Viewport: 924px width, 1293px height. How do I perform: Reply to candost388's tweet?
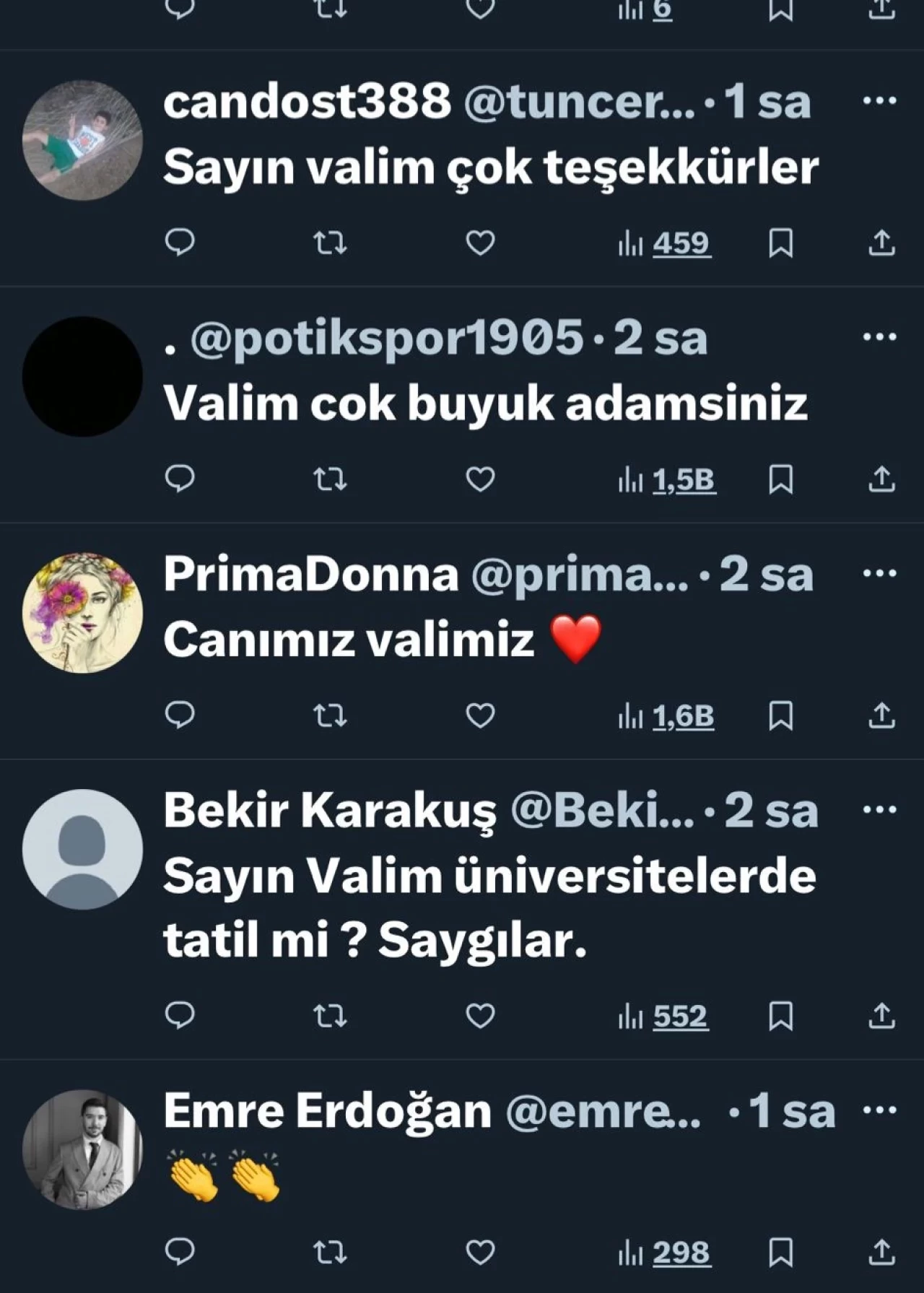click(x=180, y=243)
